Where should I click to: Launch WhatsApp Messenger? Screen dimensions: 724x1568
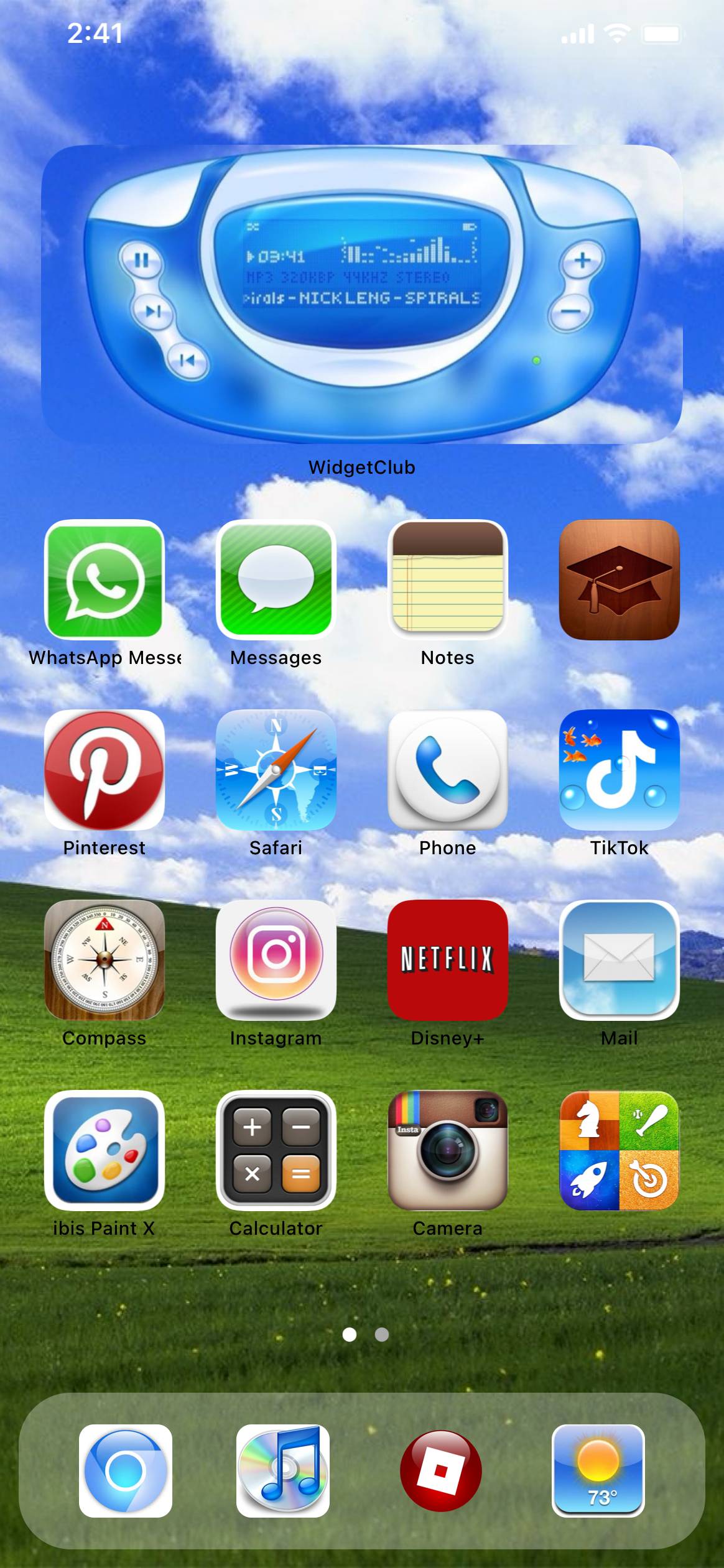click(104, 580)
